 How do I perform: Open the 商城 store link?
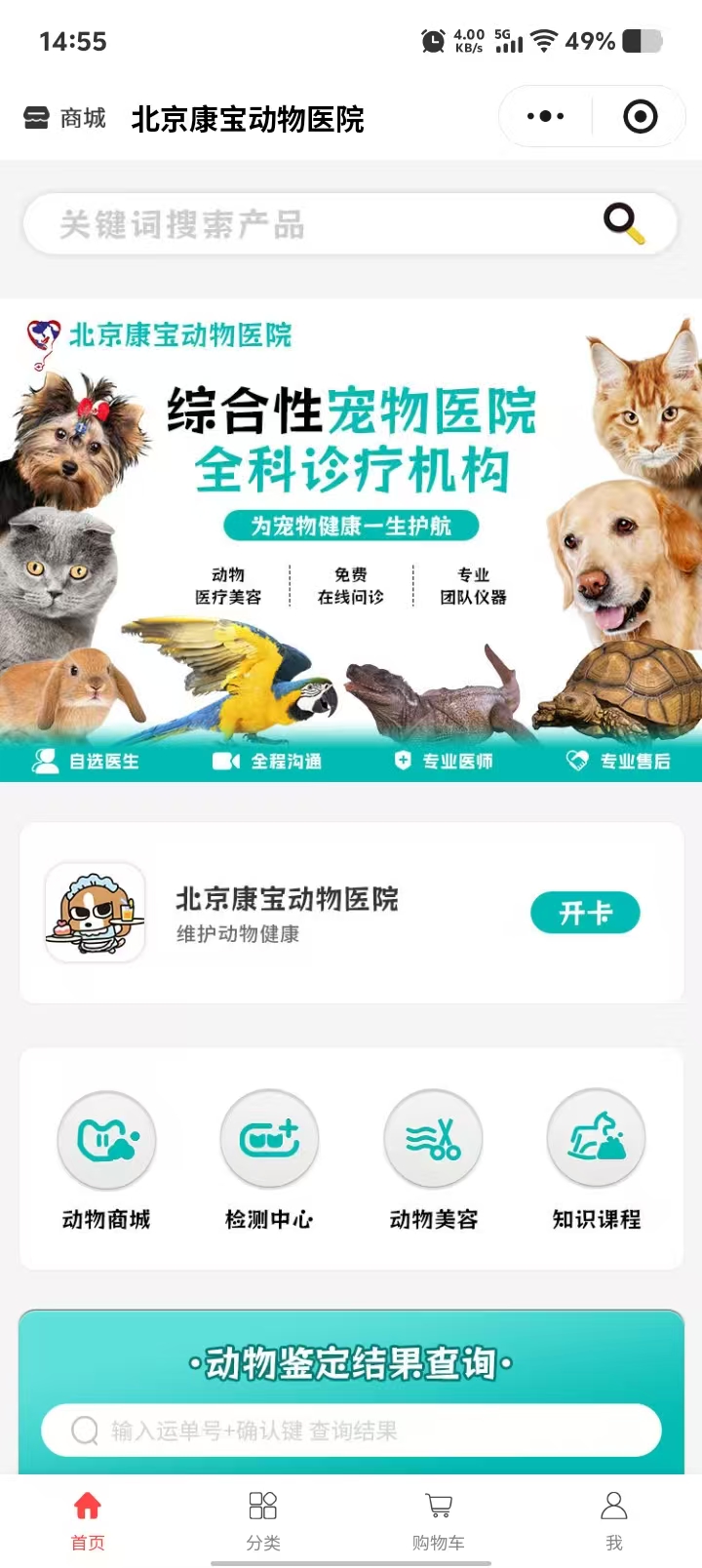point(64,119)
